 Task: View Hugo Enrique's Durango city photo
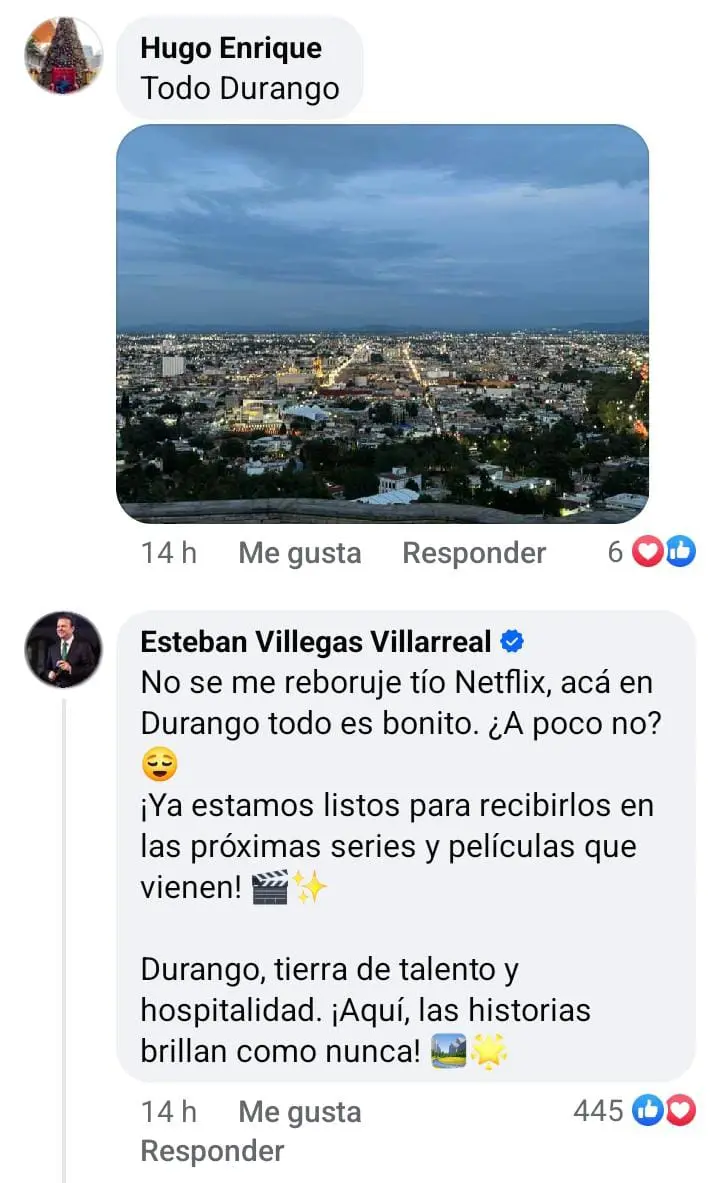(x=382, y=323)
